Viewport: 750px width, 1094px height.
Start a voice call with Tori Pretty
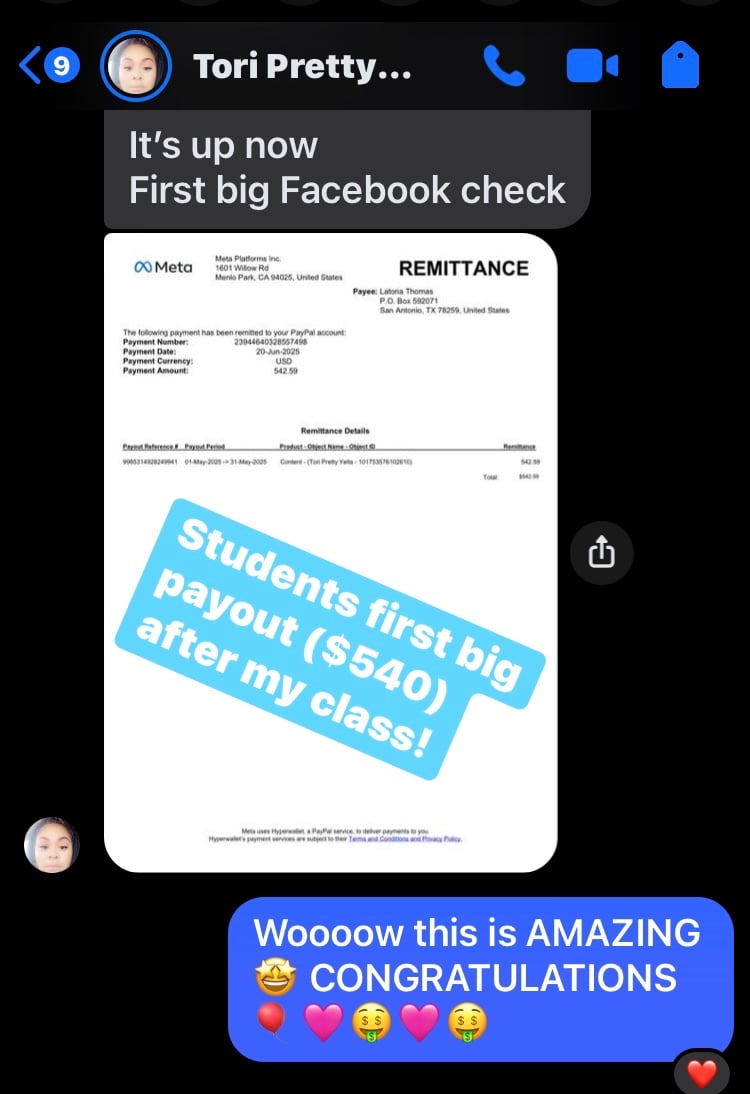tap(502, 67)
